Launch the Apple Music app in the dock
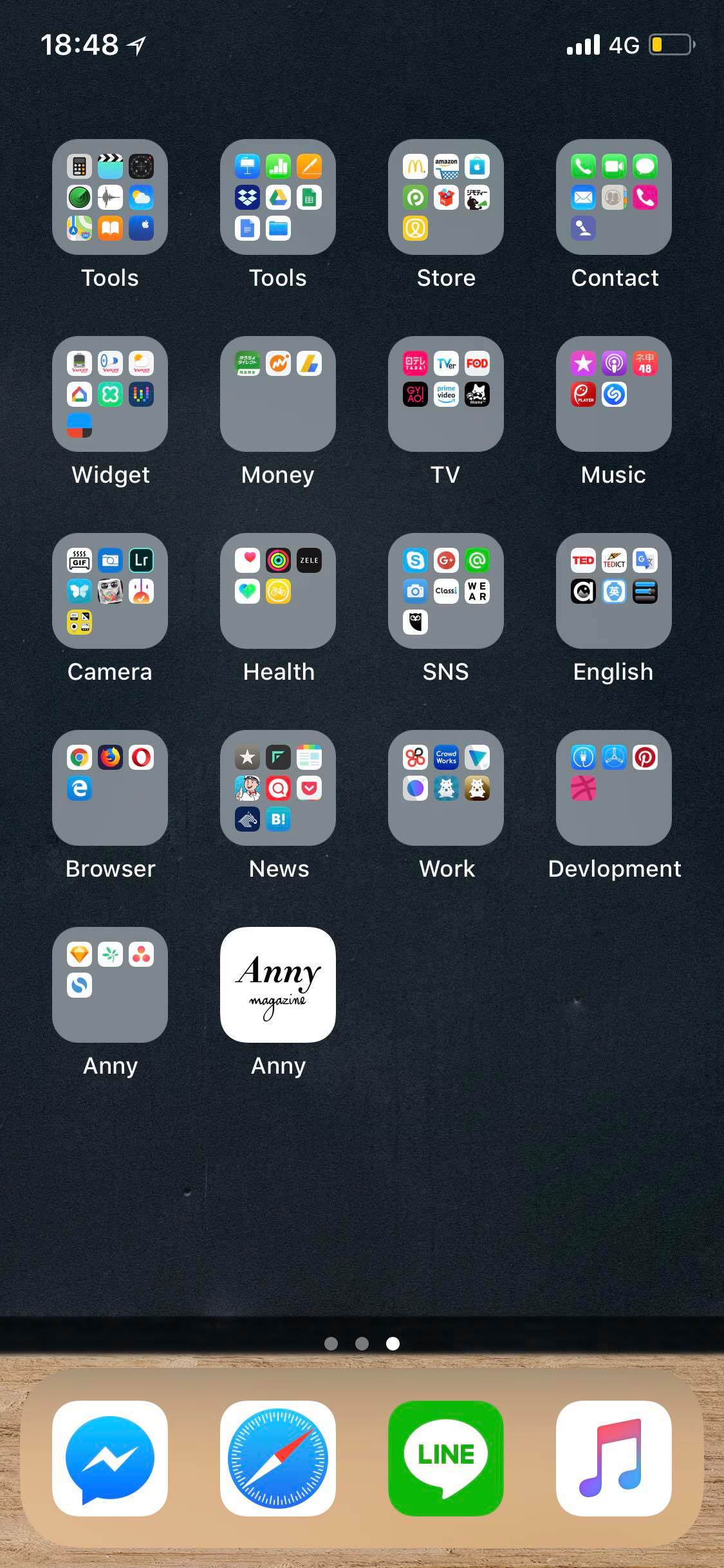724x1568 pixels. (x=613, y=1459)
